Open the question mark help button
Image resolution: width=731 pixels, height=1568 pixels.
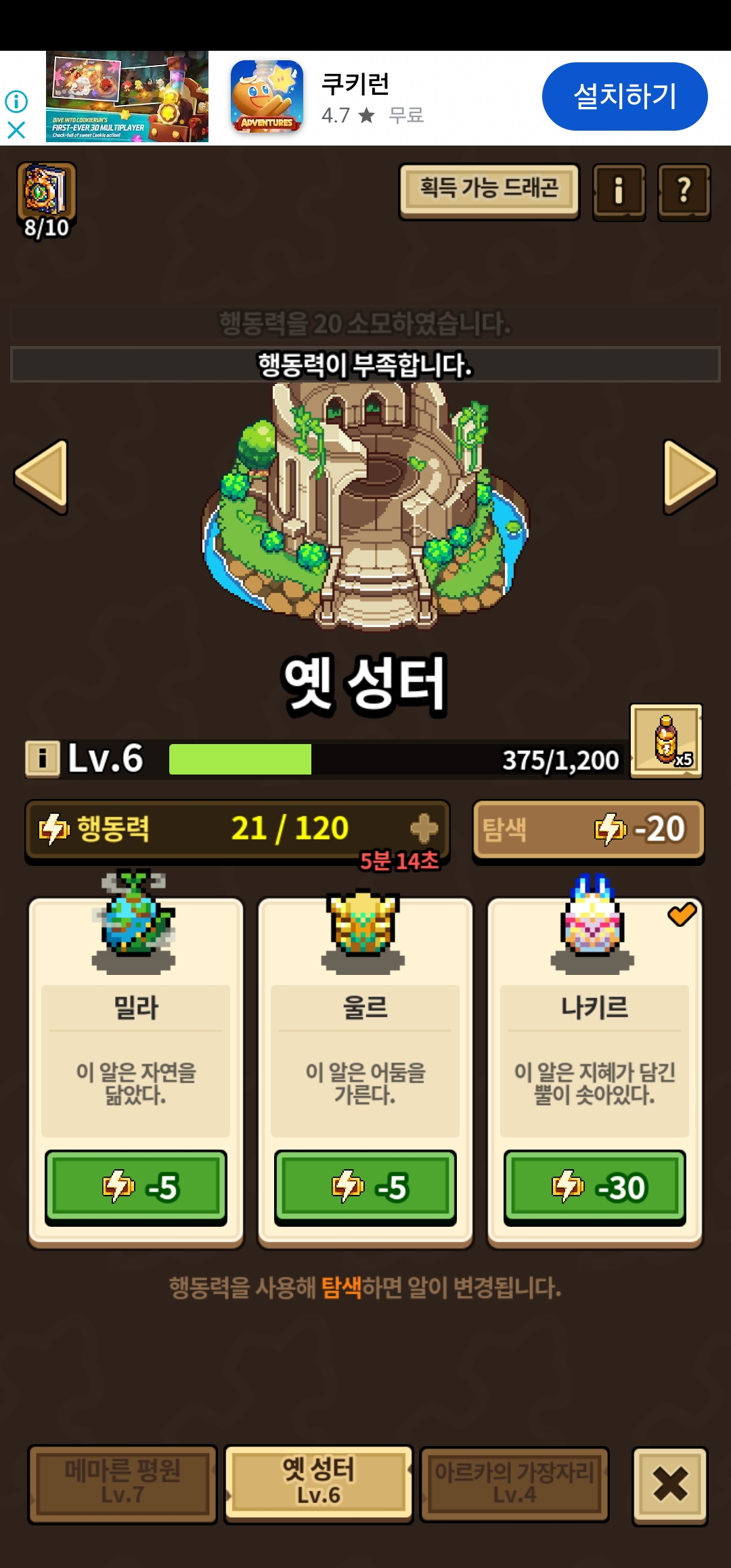point(684,191)
